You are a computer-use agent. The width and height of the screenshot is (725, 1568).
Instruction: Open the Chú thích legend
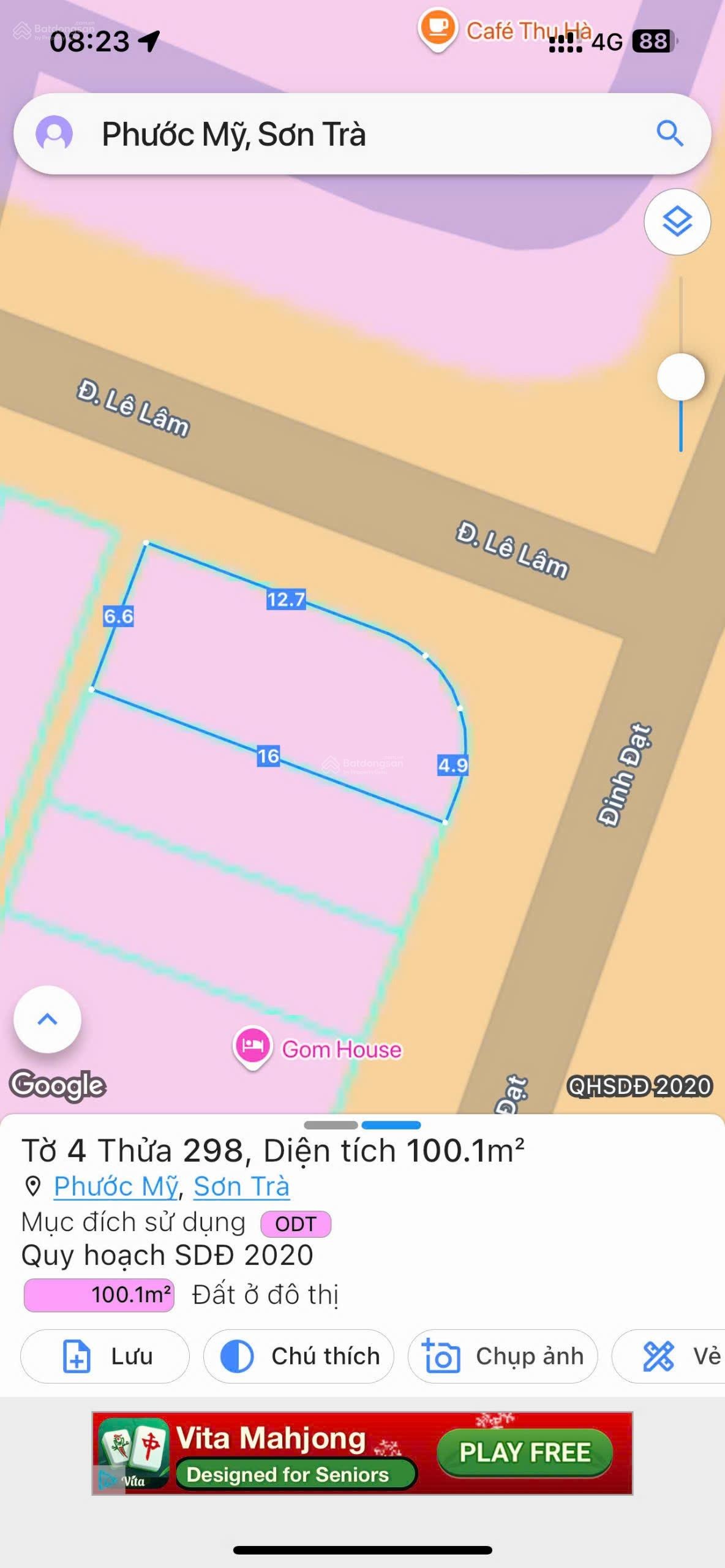(x=298, y=1356)
